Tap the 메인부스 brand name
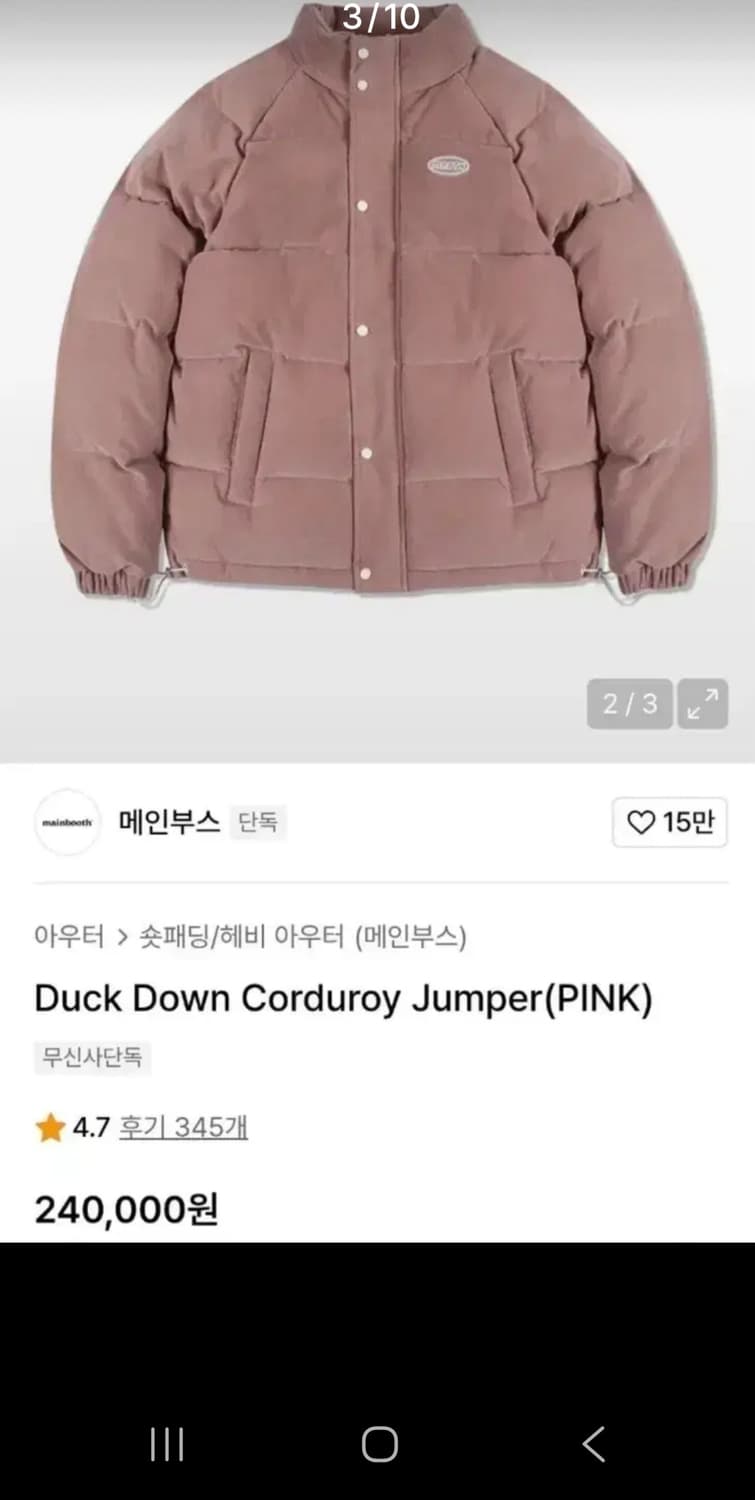Screen dimensions: 755x1500 point(166,823)
